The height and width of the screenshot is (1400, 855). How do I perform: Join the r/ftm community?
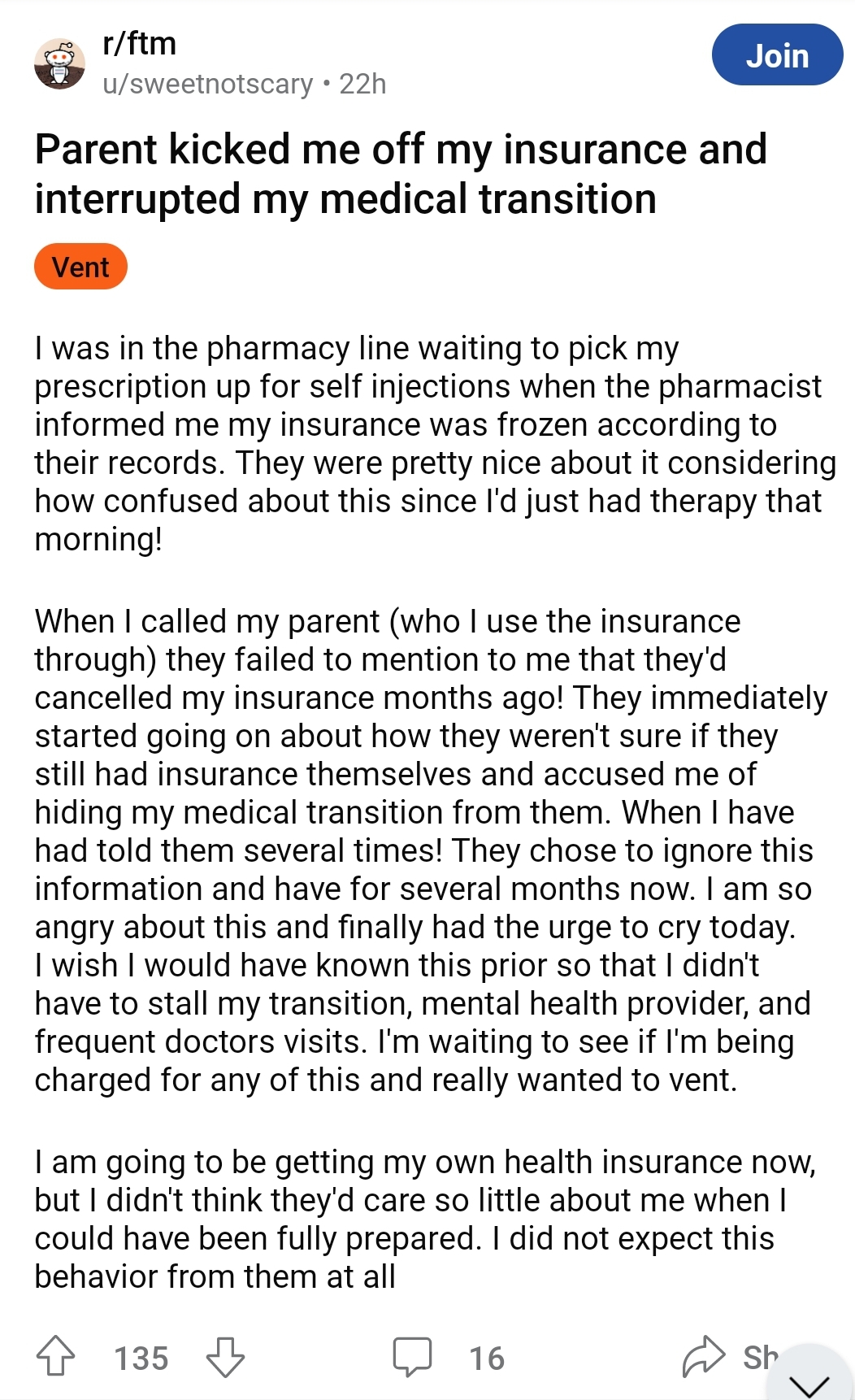click(x=777, y=55)
